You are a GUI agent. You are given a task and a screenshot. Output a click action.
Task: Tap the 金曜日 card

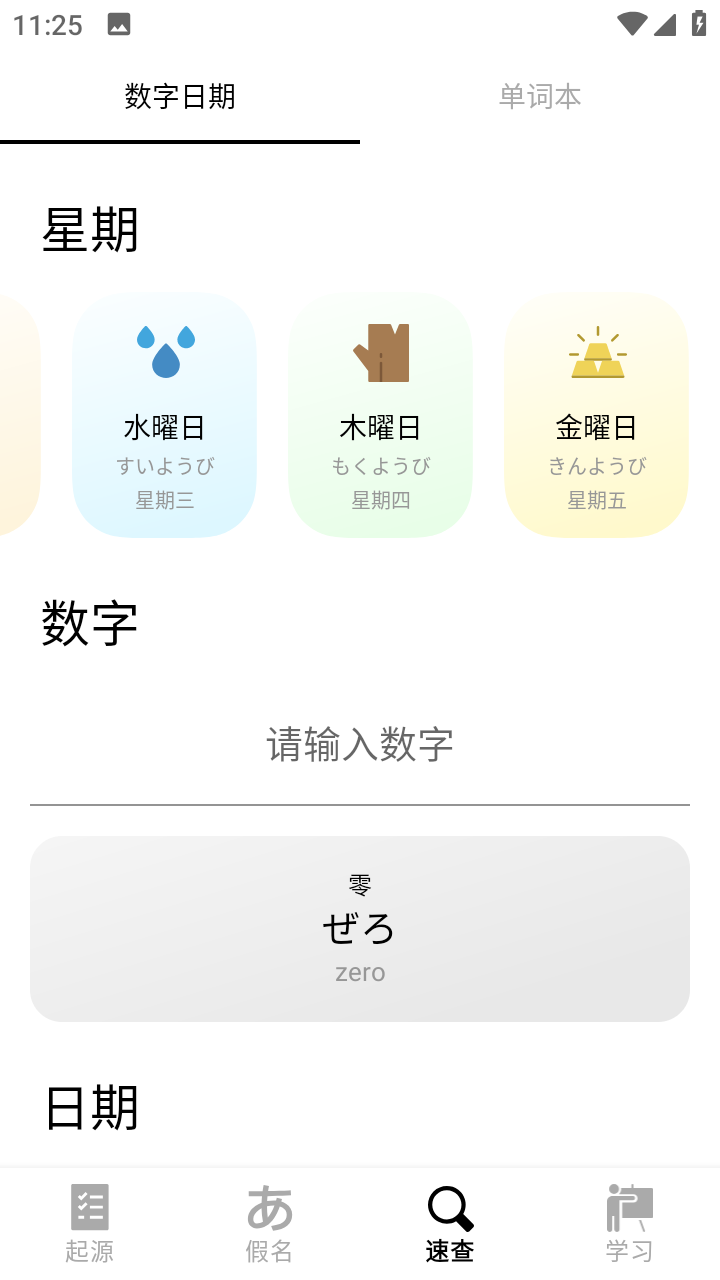click(x=597, y=415)
